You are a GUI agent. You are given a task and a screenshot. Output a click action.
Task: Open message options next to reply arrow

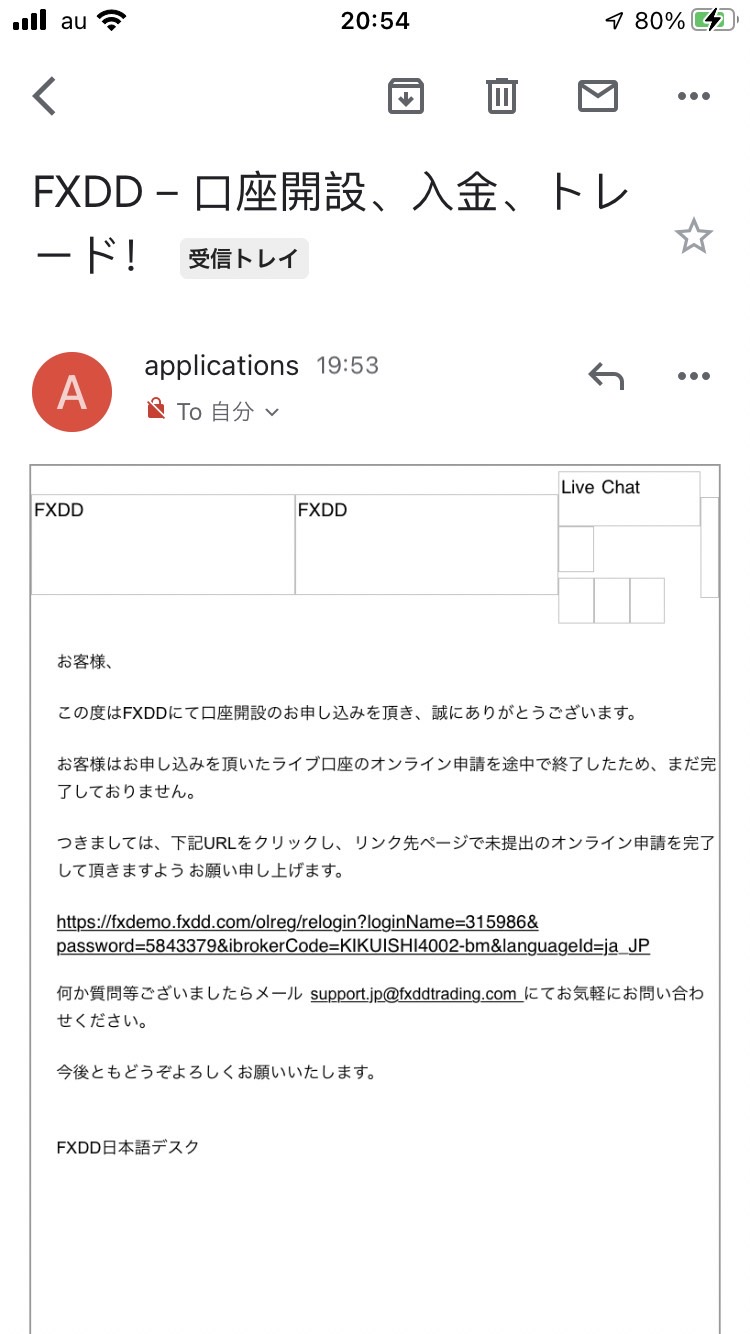click(693, 376)
